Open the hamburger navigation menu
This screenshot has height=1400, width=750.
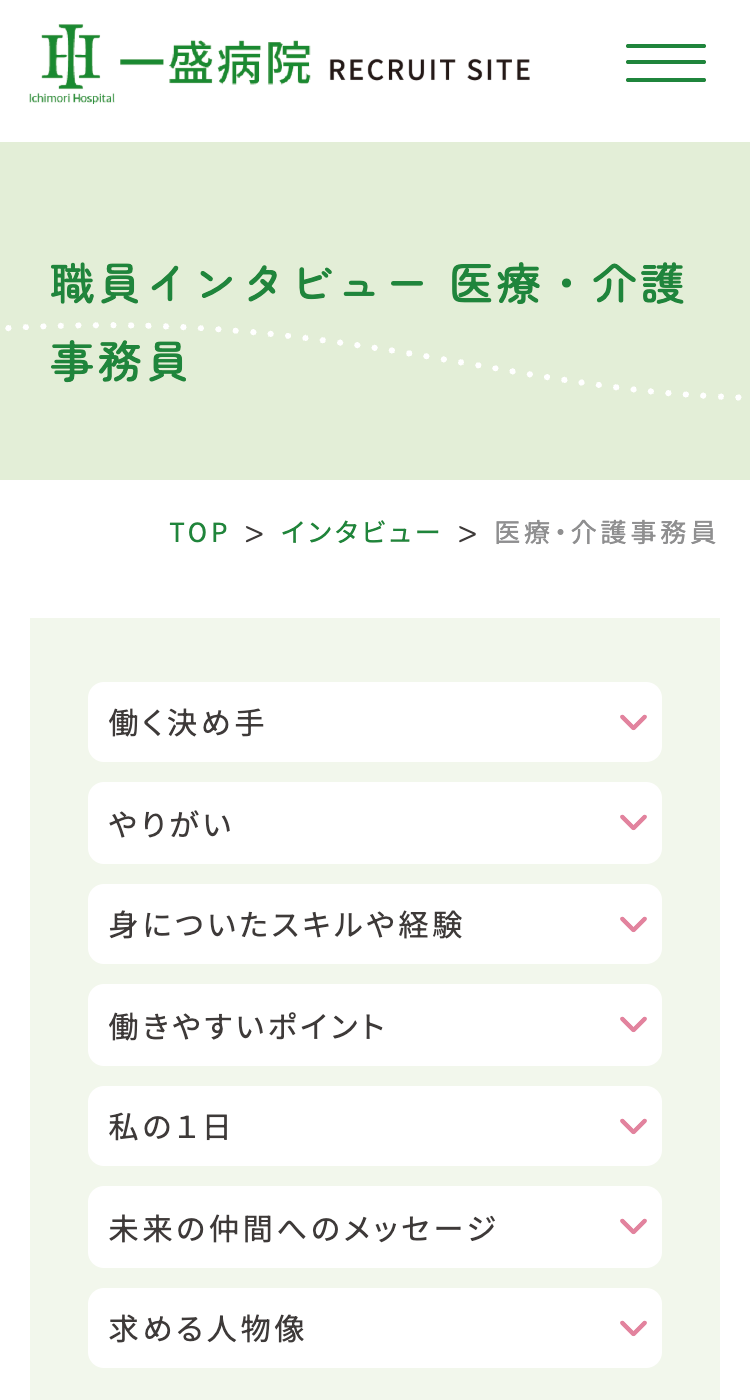pyautogui.click(x=666, y=63)
